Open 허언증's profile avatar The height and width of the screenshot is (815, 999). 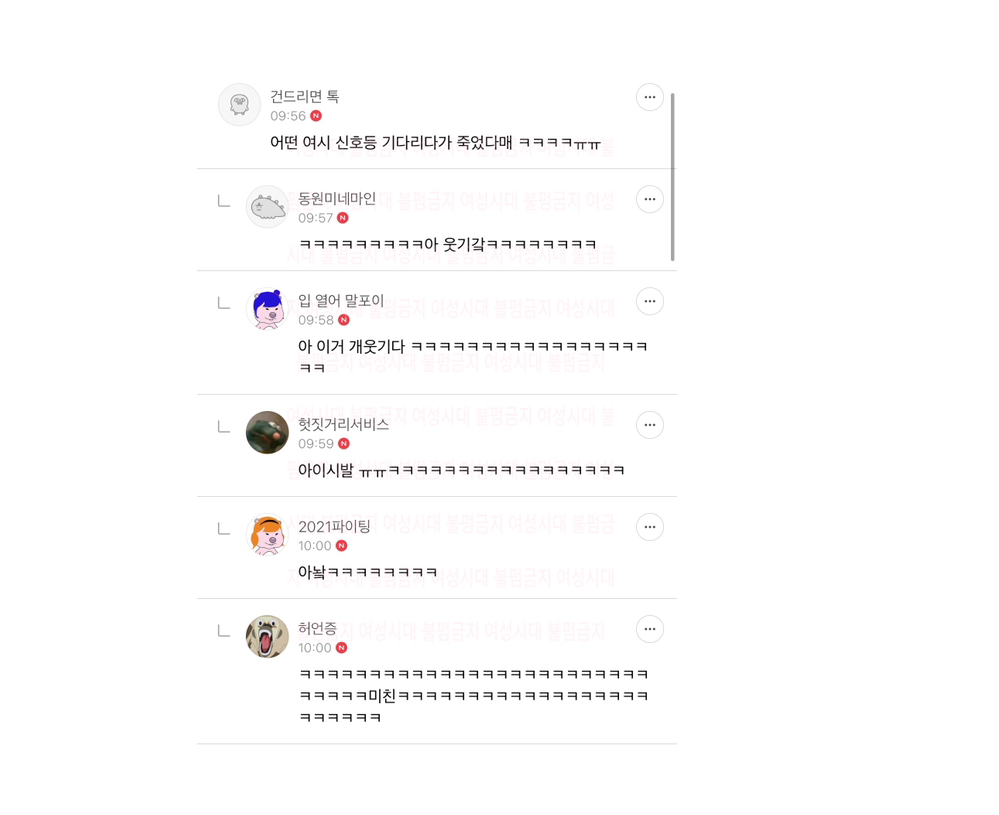(x=267, y=636)
